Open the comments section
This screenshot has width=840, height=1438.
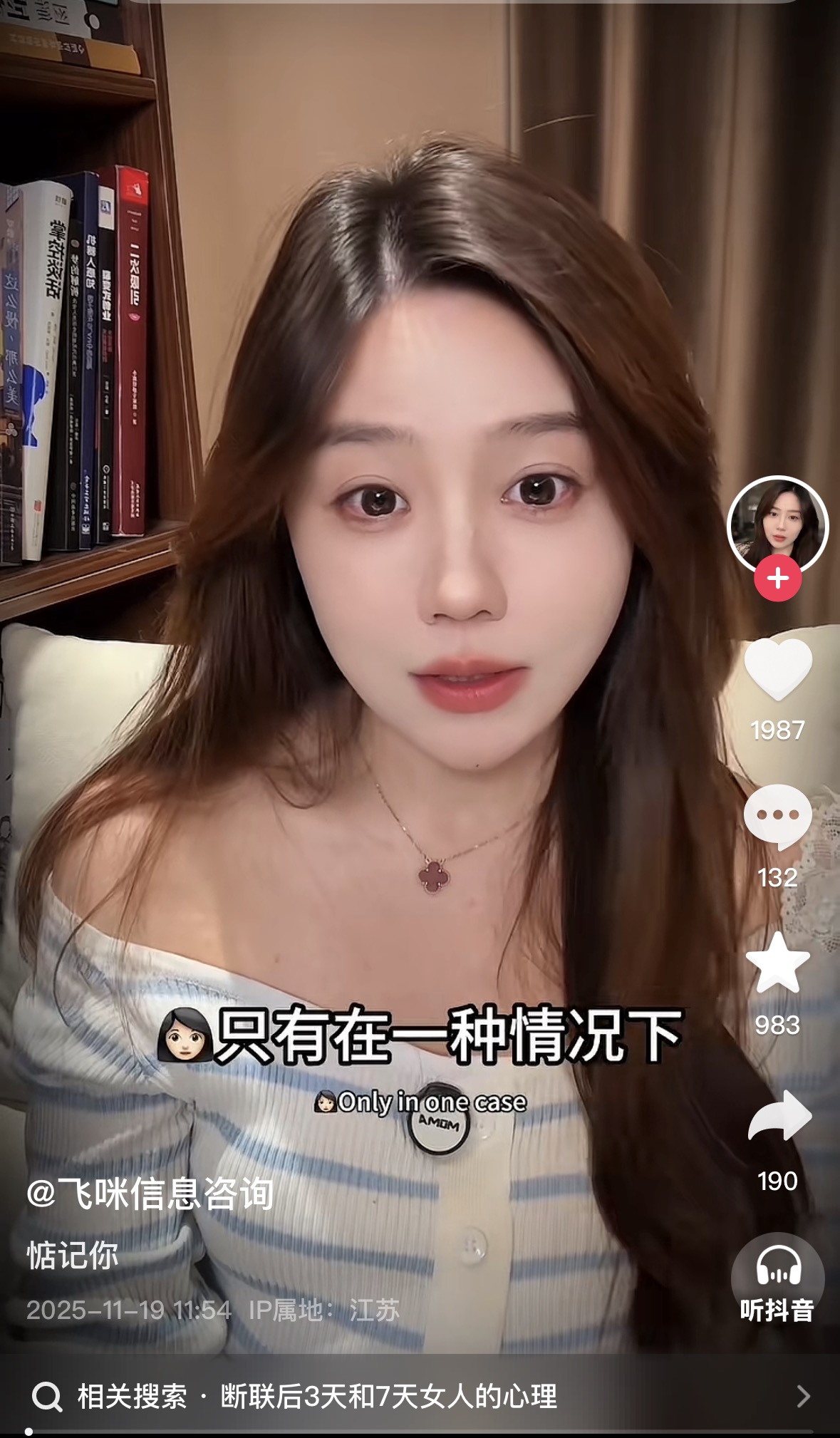click(777, 817)
